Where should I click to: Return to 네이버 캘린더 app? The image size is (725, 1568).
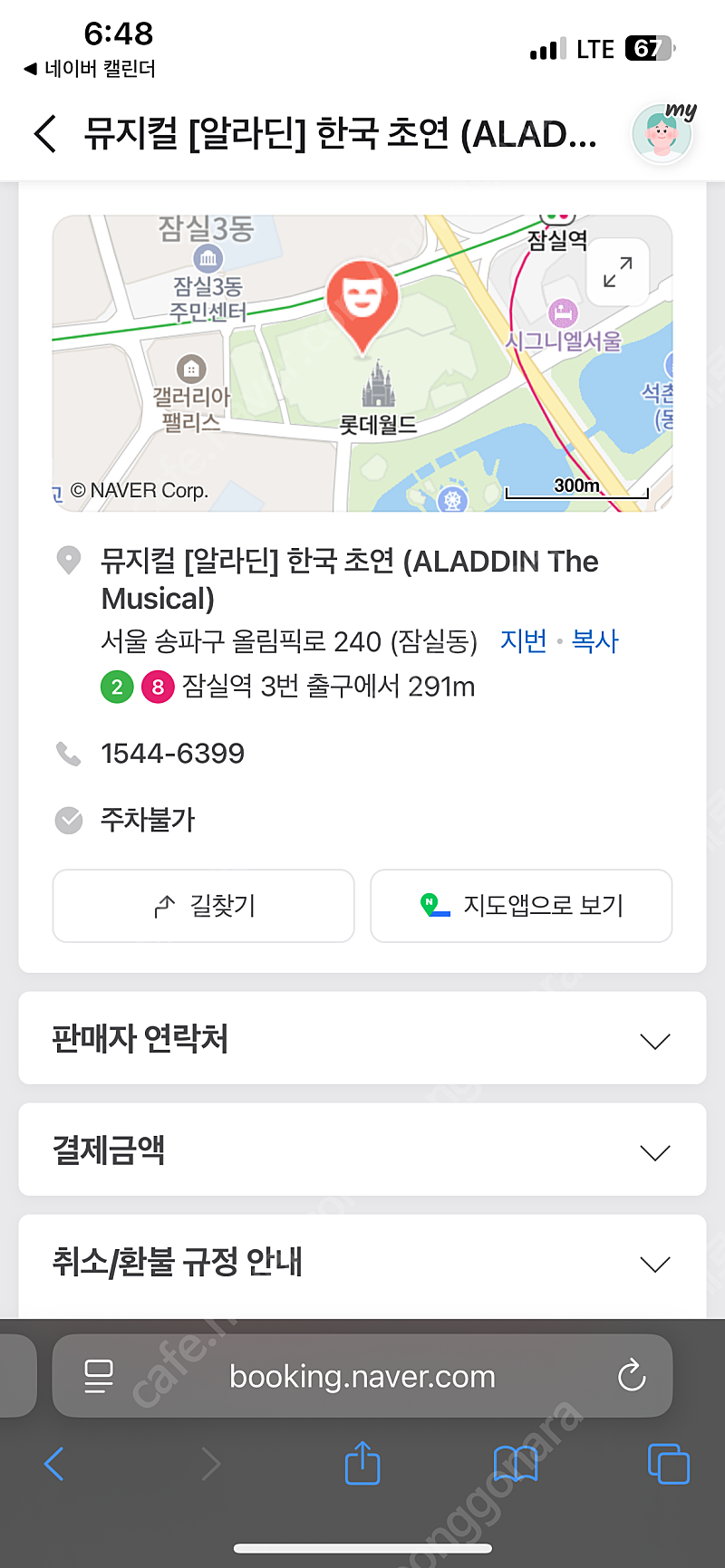pyautogui.click(x=90, y=69)
